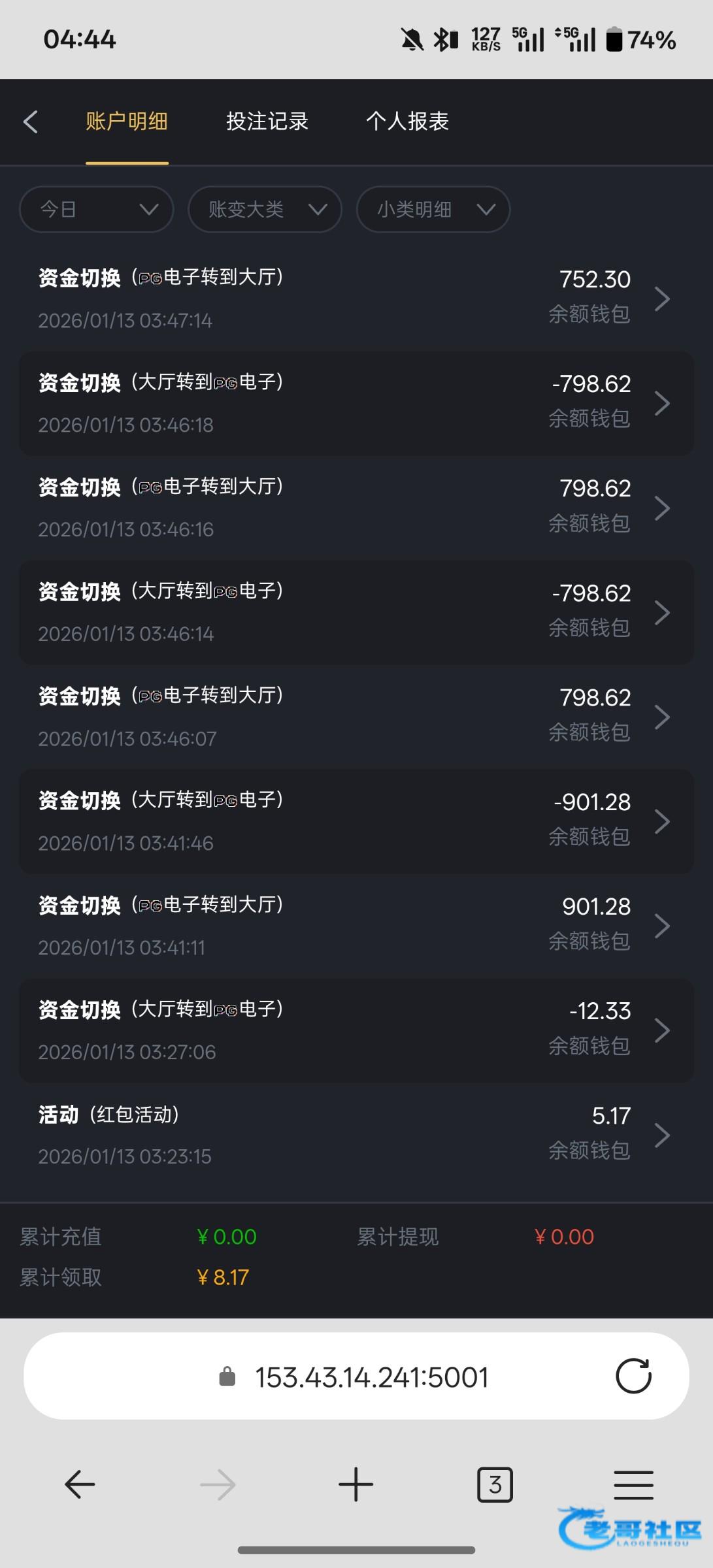Go back using the top-left arrow
Image resolution: width=713 pixels, height=1568 pixels.
(x=30, y=122)
